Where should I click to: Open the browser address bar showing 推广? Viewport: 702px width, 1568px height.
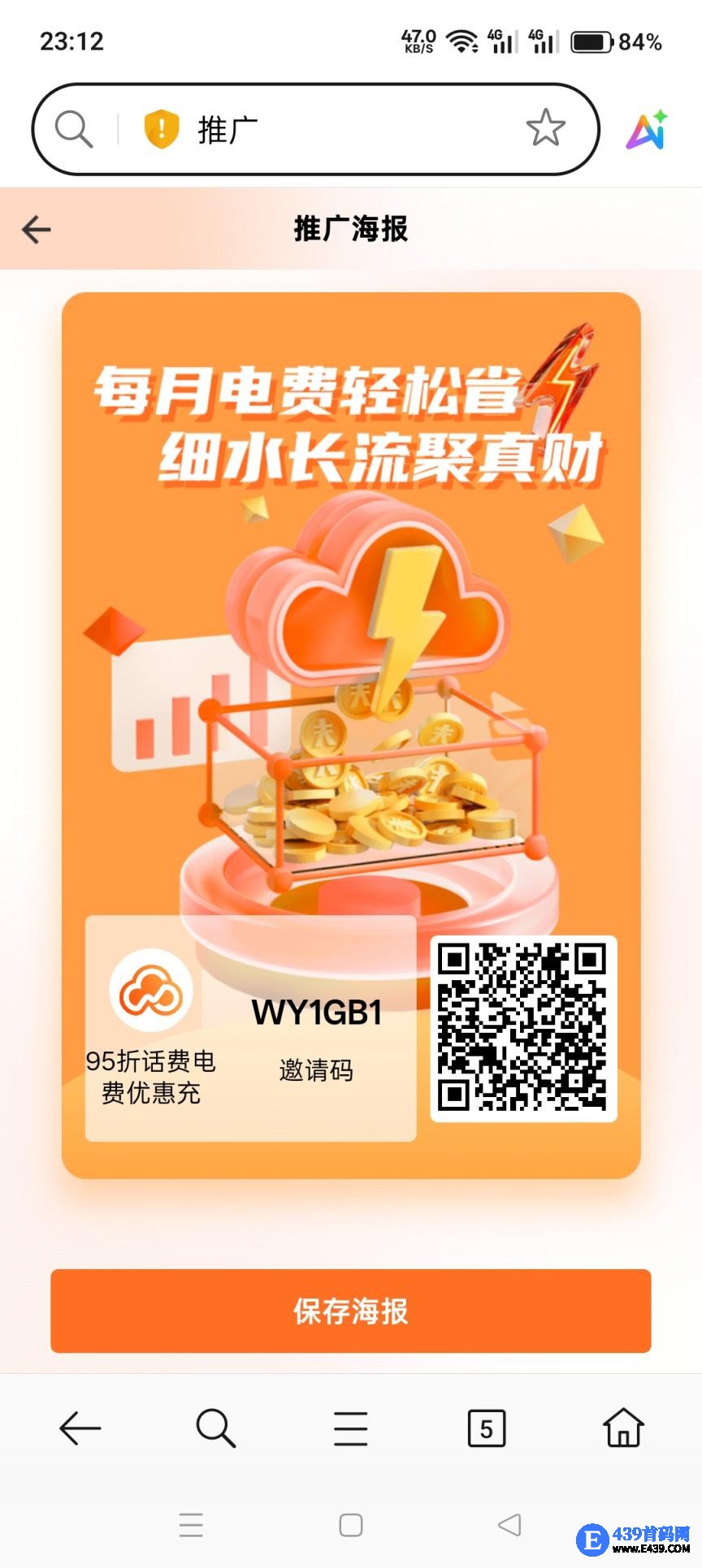(x=341, y=129)
